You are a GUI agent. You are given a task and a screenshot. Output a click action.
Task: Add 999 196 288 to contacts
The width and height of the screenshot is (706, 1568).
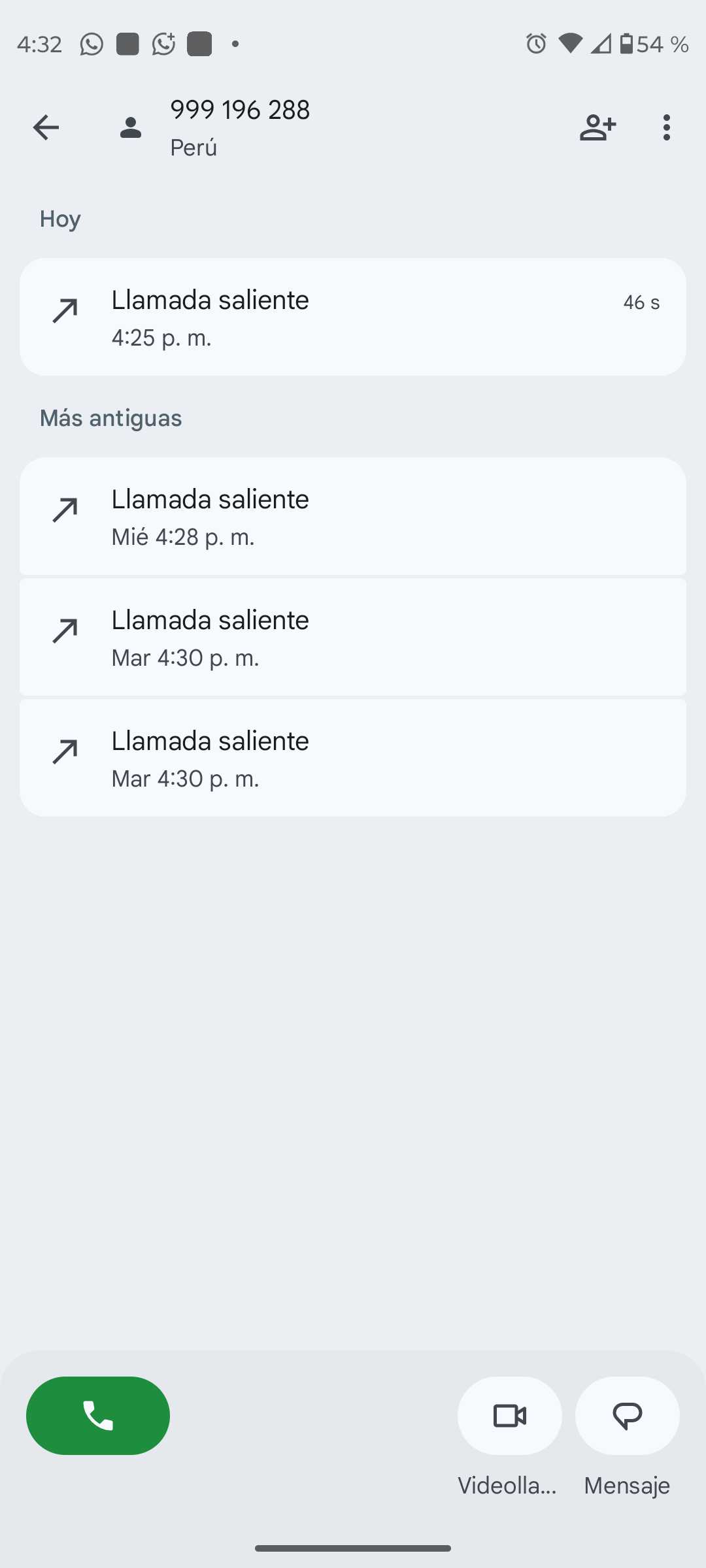point(597,127)
